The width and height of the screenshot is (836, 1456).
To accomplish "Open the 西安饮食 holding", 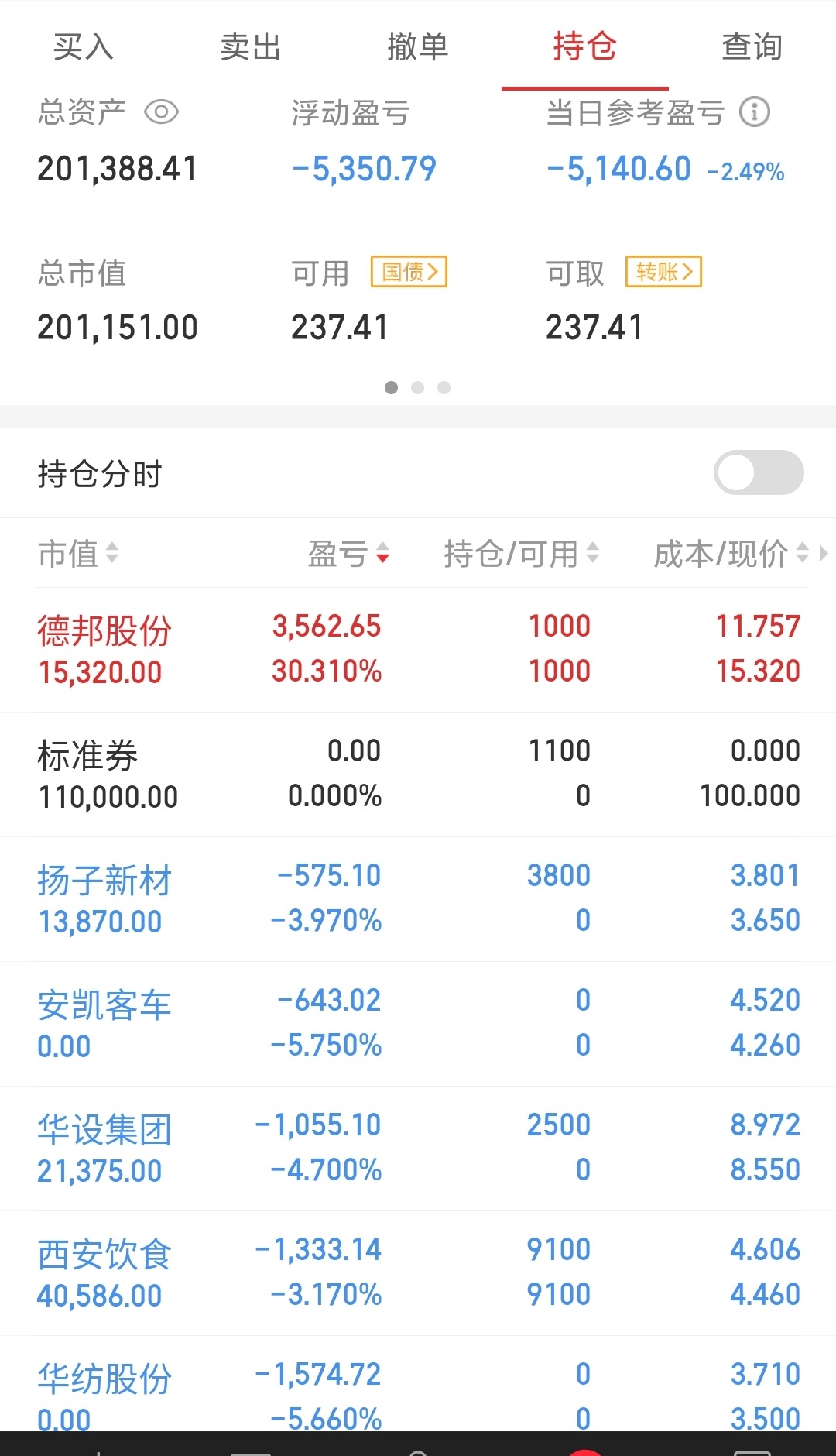I will [x=418, y=1273].
